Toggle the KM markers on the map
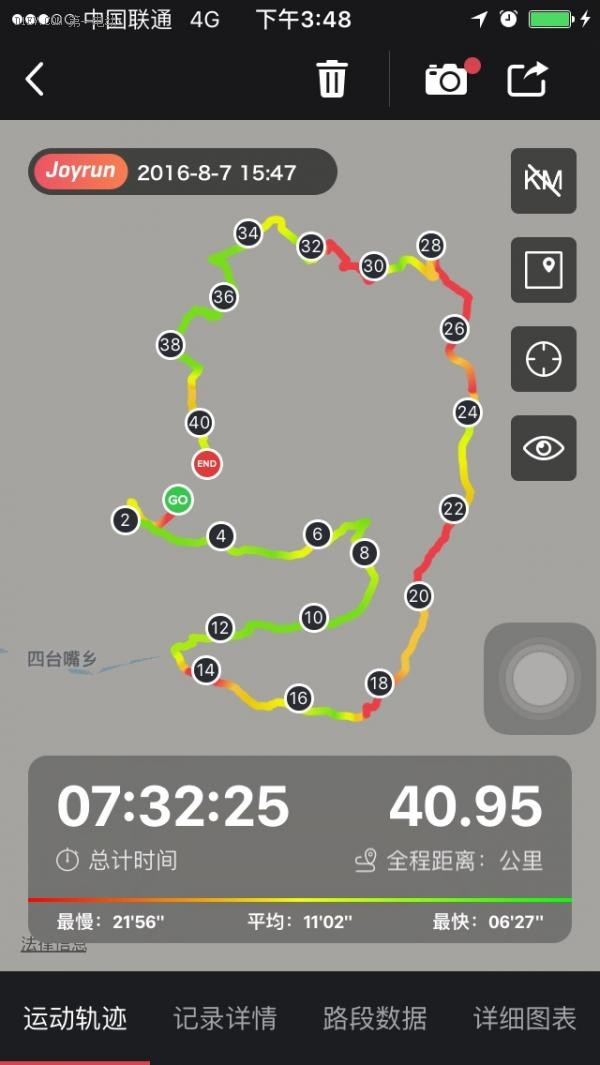 pos(543,181)
